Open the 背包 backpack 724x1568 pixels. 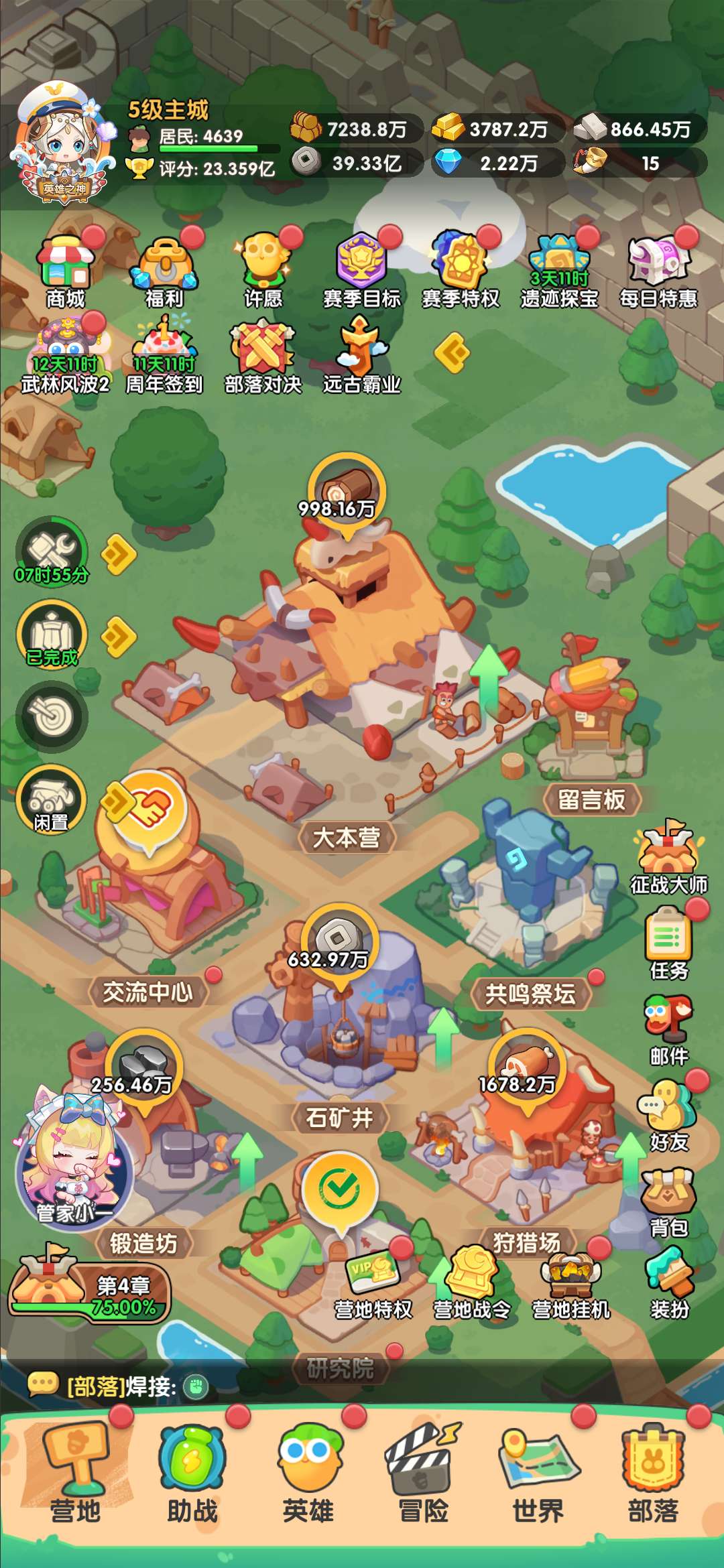point(668,1199)
